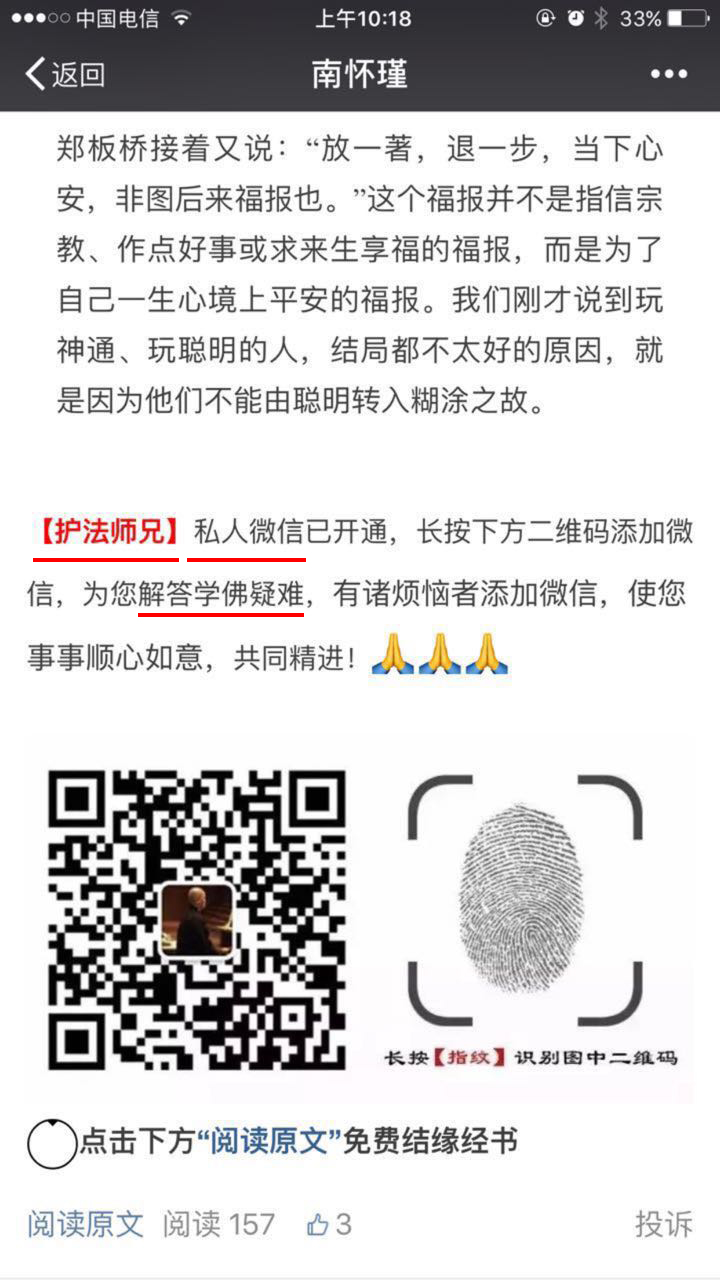The height and width of the screenshot is (1280, 720).
Task: Open the 阅读原文 link
Action: click(x=85, y=1223)
